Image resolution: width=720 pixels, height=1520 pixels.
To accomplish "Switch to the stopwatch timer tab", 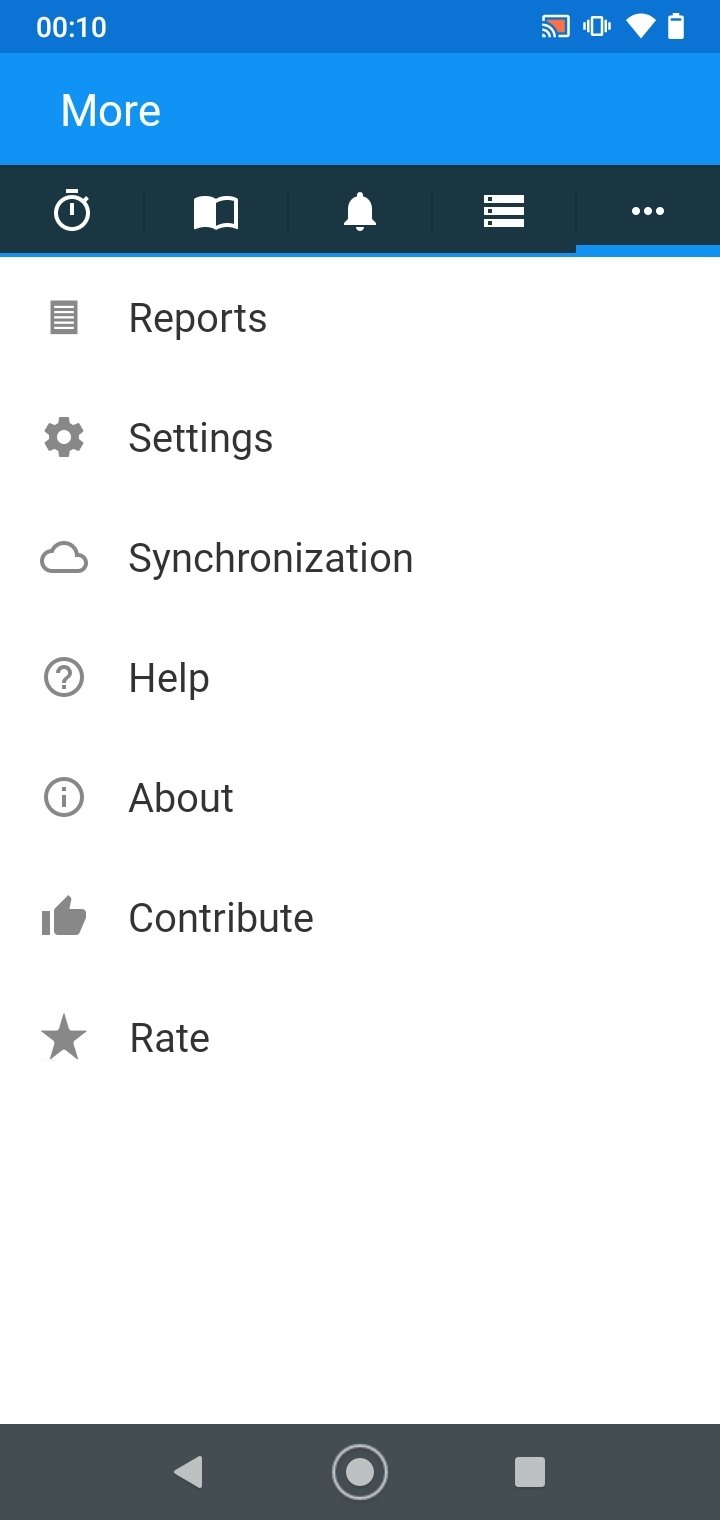I will [x=72, y=211].
